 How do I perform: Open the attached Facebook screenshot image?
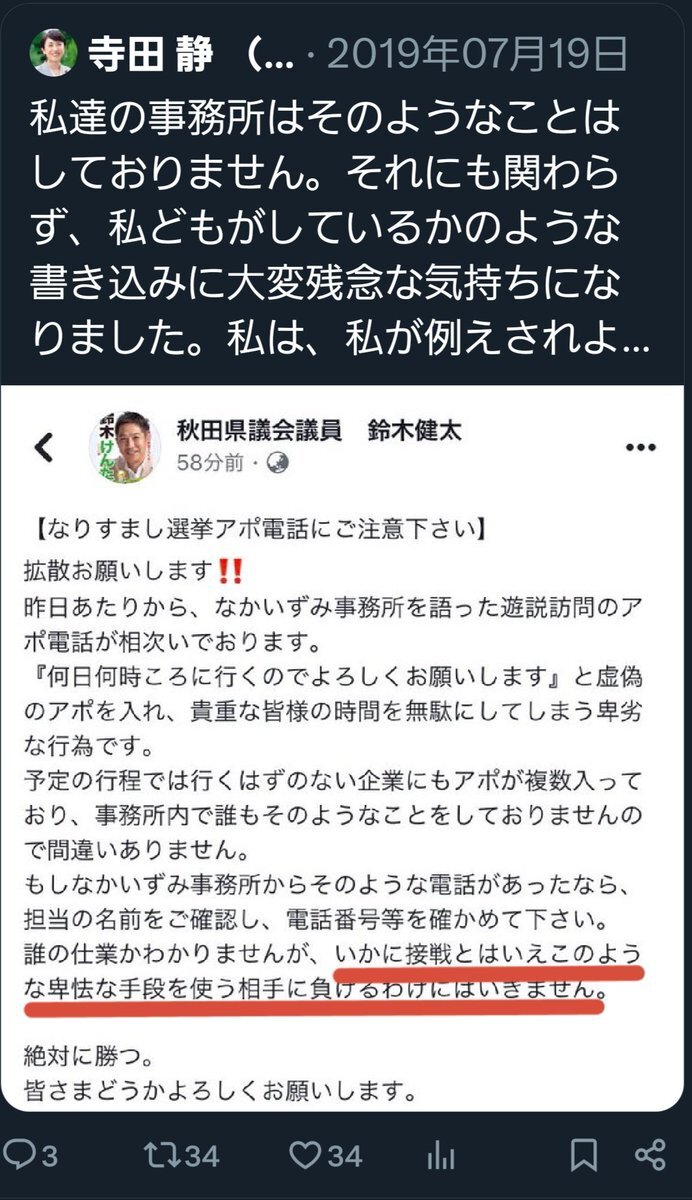click(x=346, y=748)
